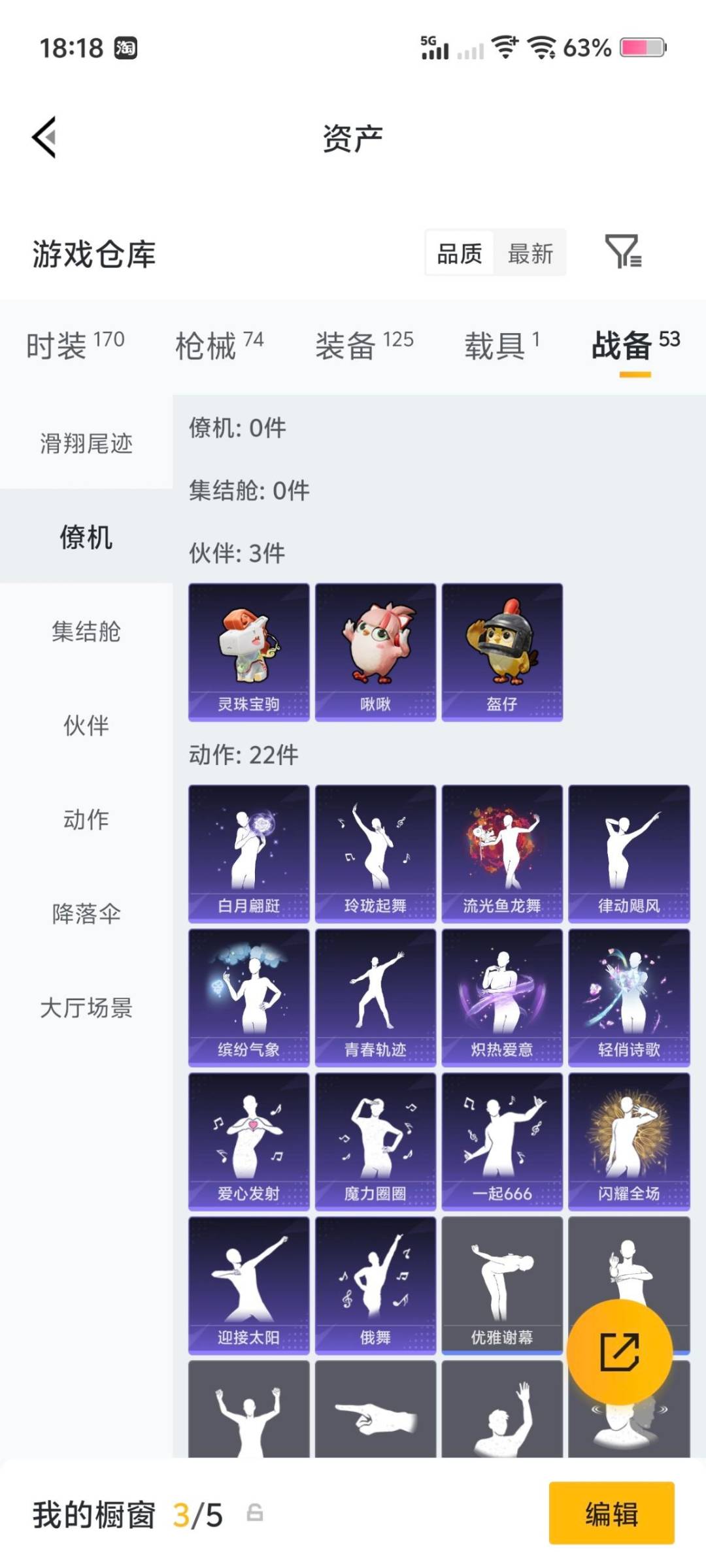Viewport: 706px width, 1568px height.
Task: Tap the battery indicator showing 63%
Action: (641, 48)
